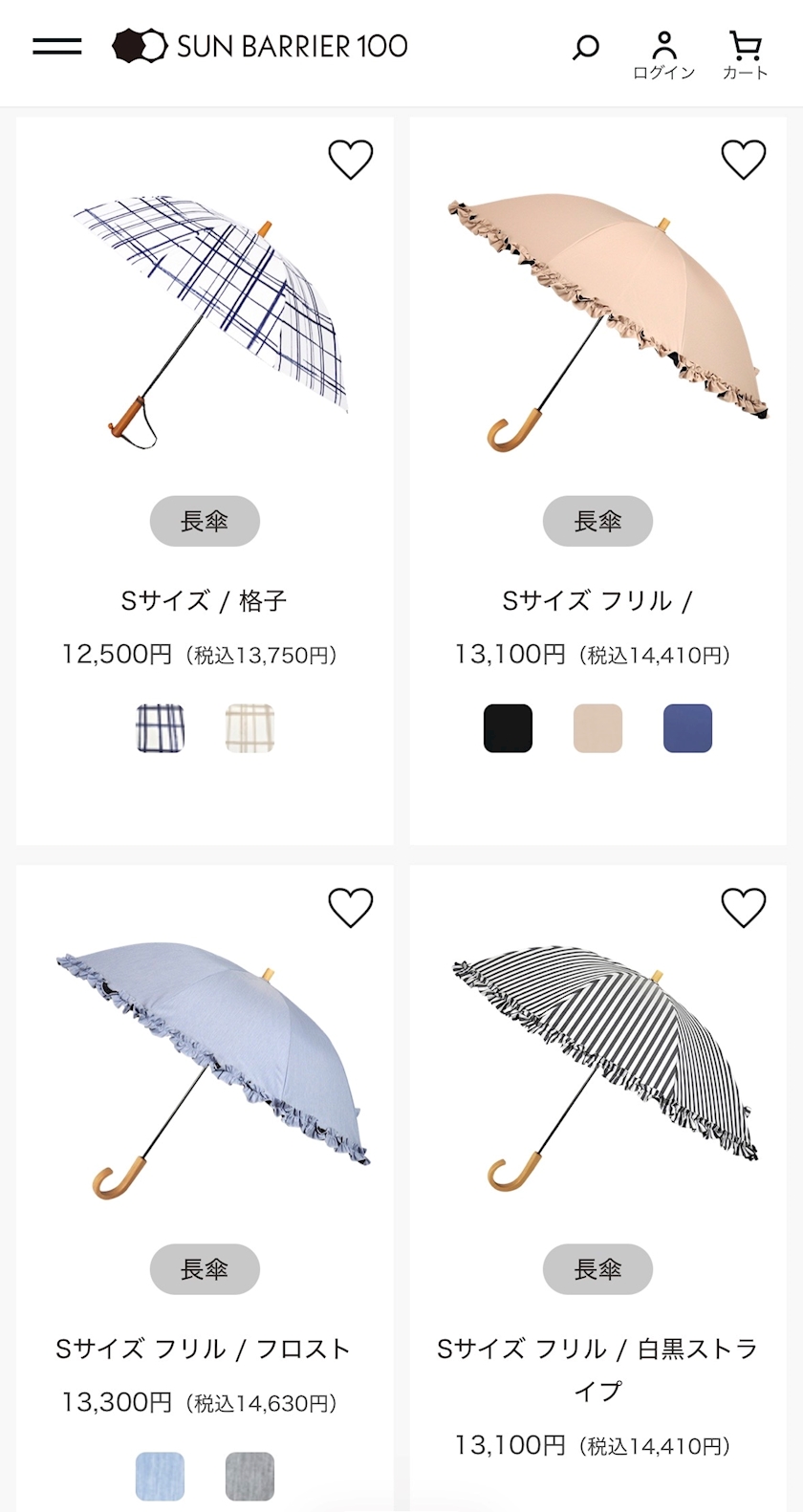Choose the navy blue swatch for Sサイズ フリル
Viewport: 803px width, 1512px height.
687,728
